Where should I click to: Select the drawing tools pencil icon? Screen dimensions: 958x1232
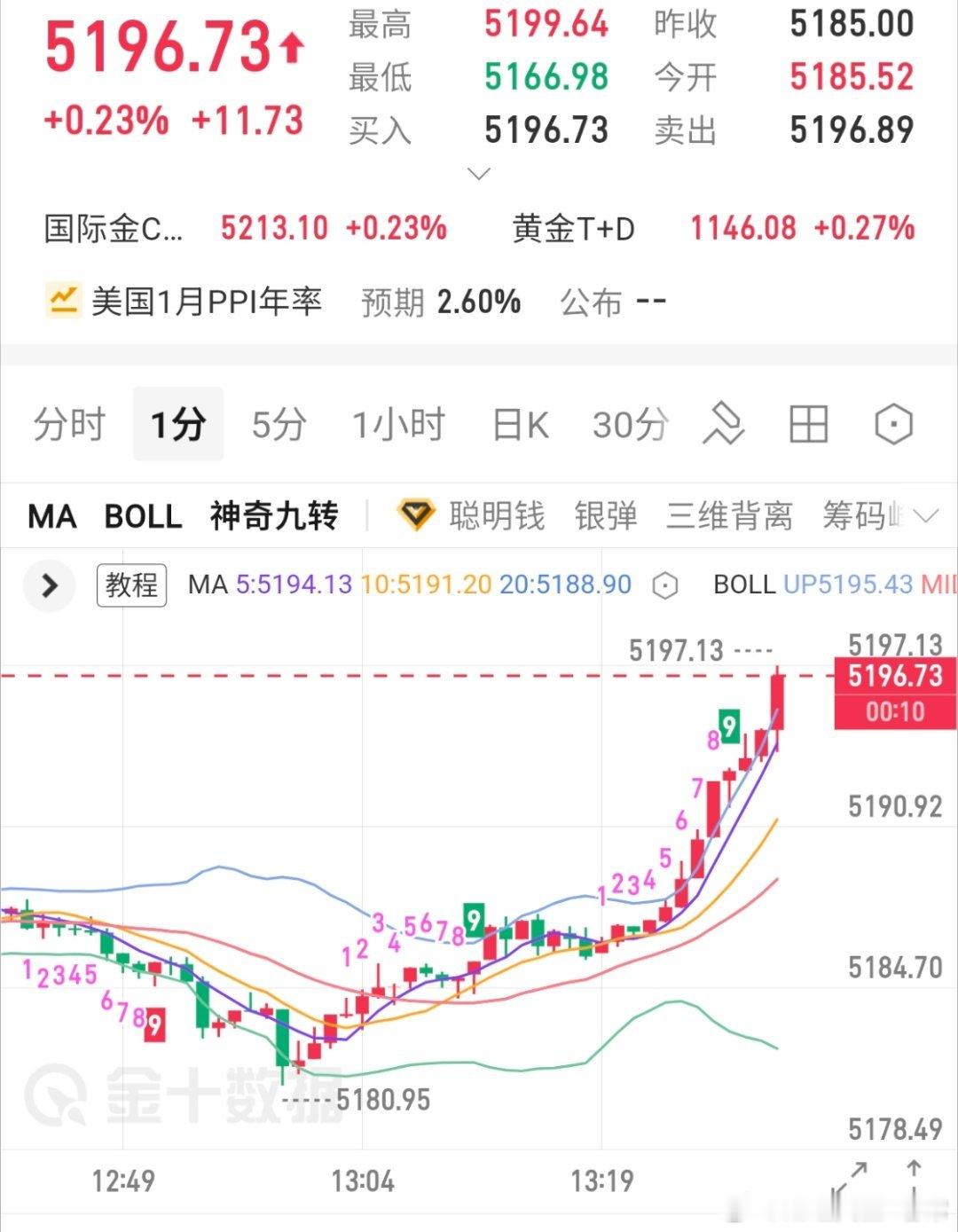[724, 424]
